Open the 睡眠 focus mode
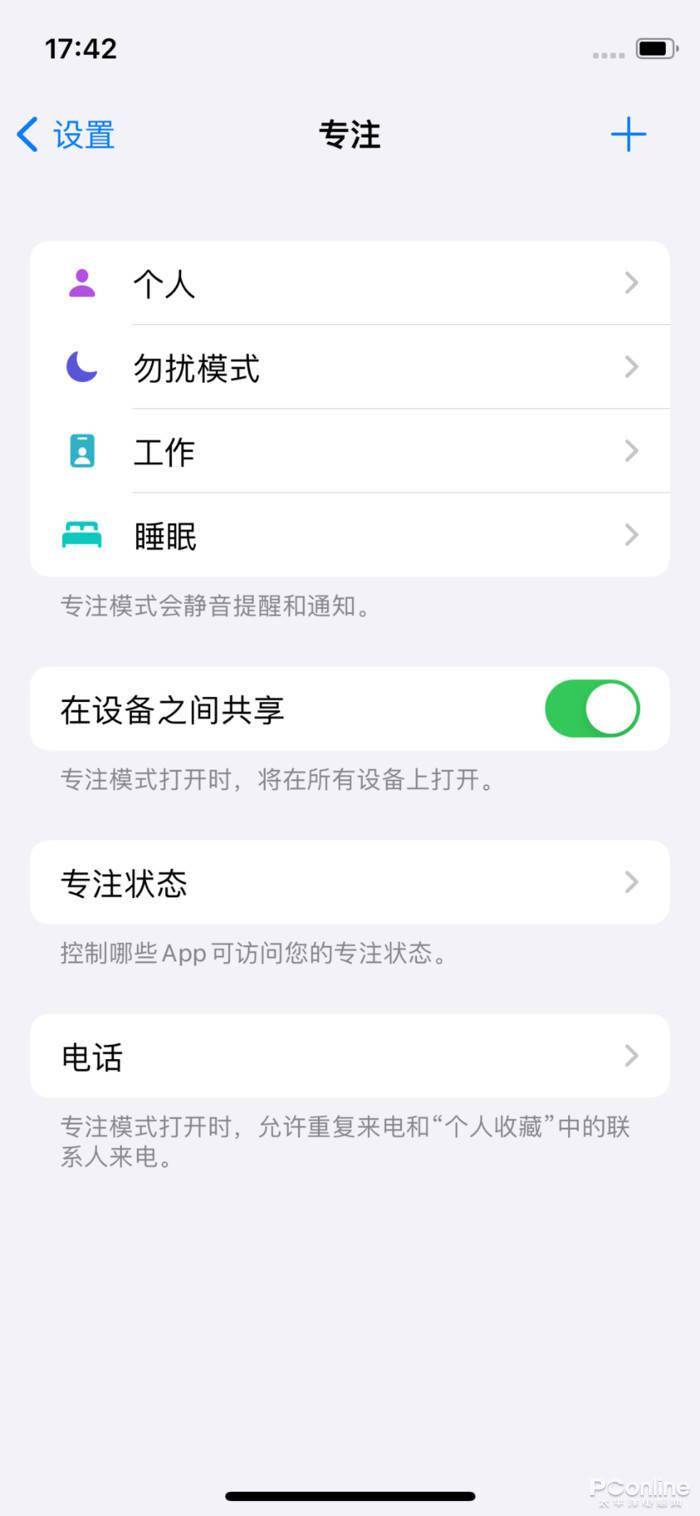Image resolution: width=700 pixels, height=1516 pixels. [x=349, y=536]
